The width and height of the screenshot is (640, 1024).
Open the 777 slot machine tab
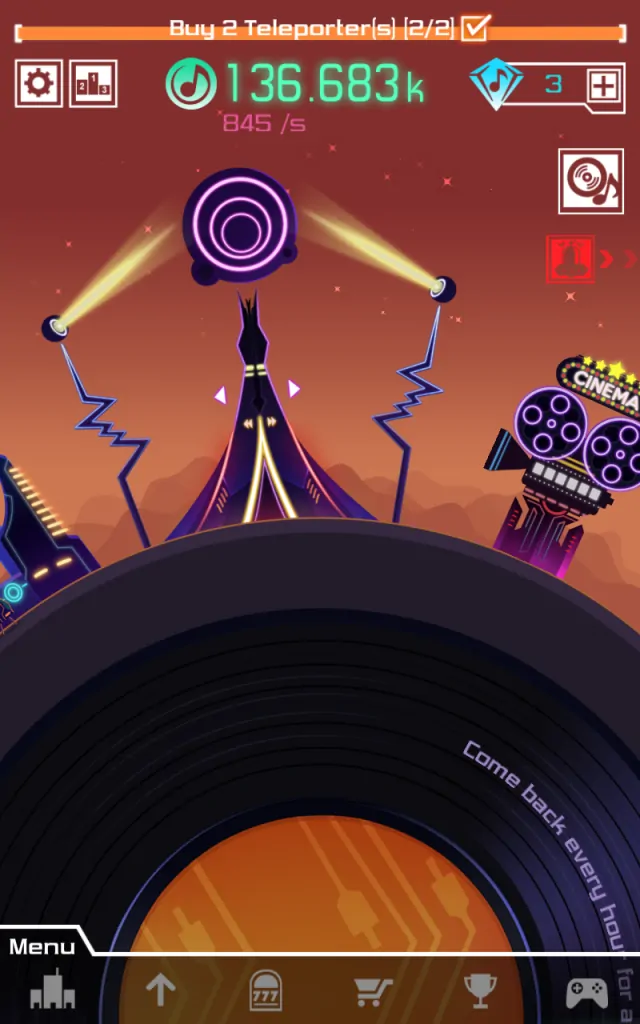265,991
